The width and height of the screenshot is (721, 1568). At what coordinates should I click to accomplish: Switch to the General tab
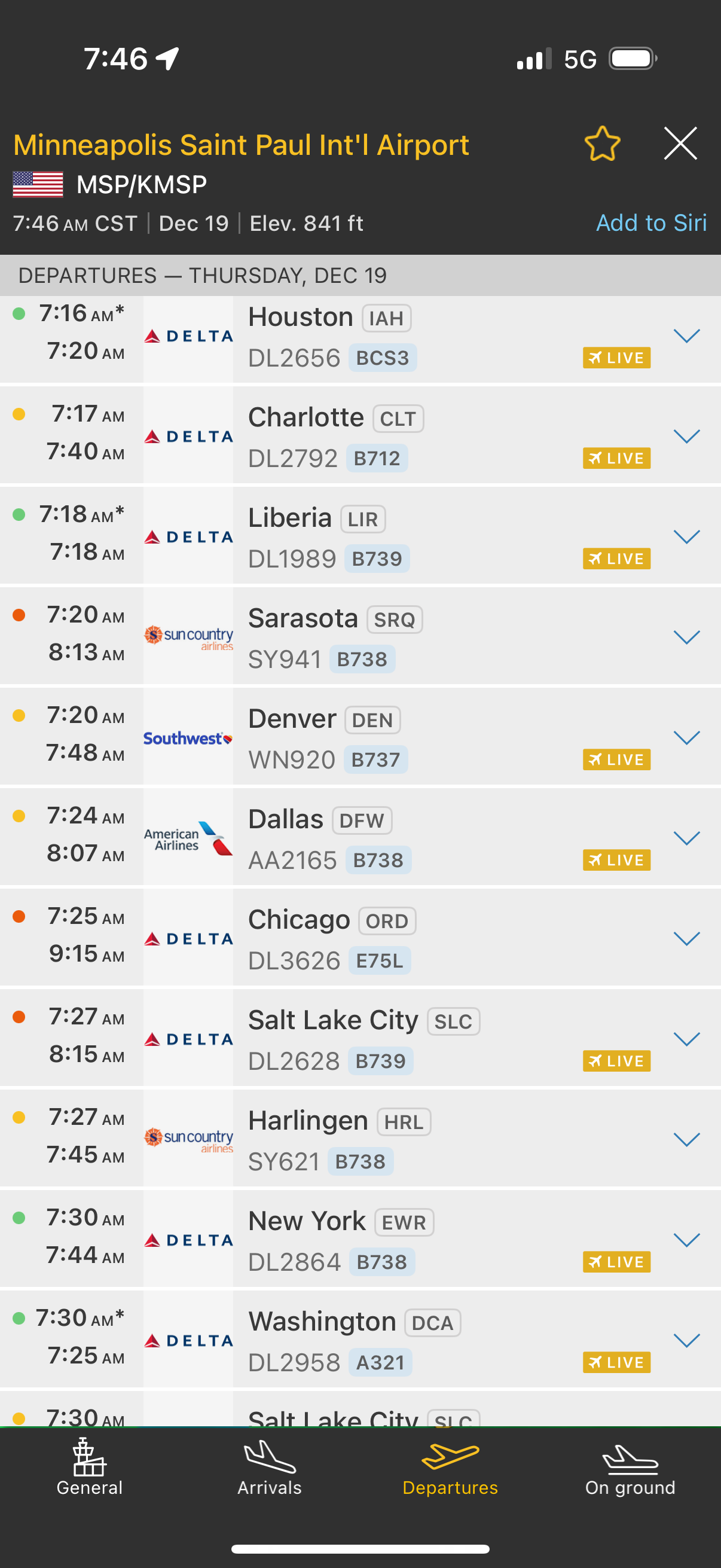click(x=90, y=1468)
